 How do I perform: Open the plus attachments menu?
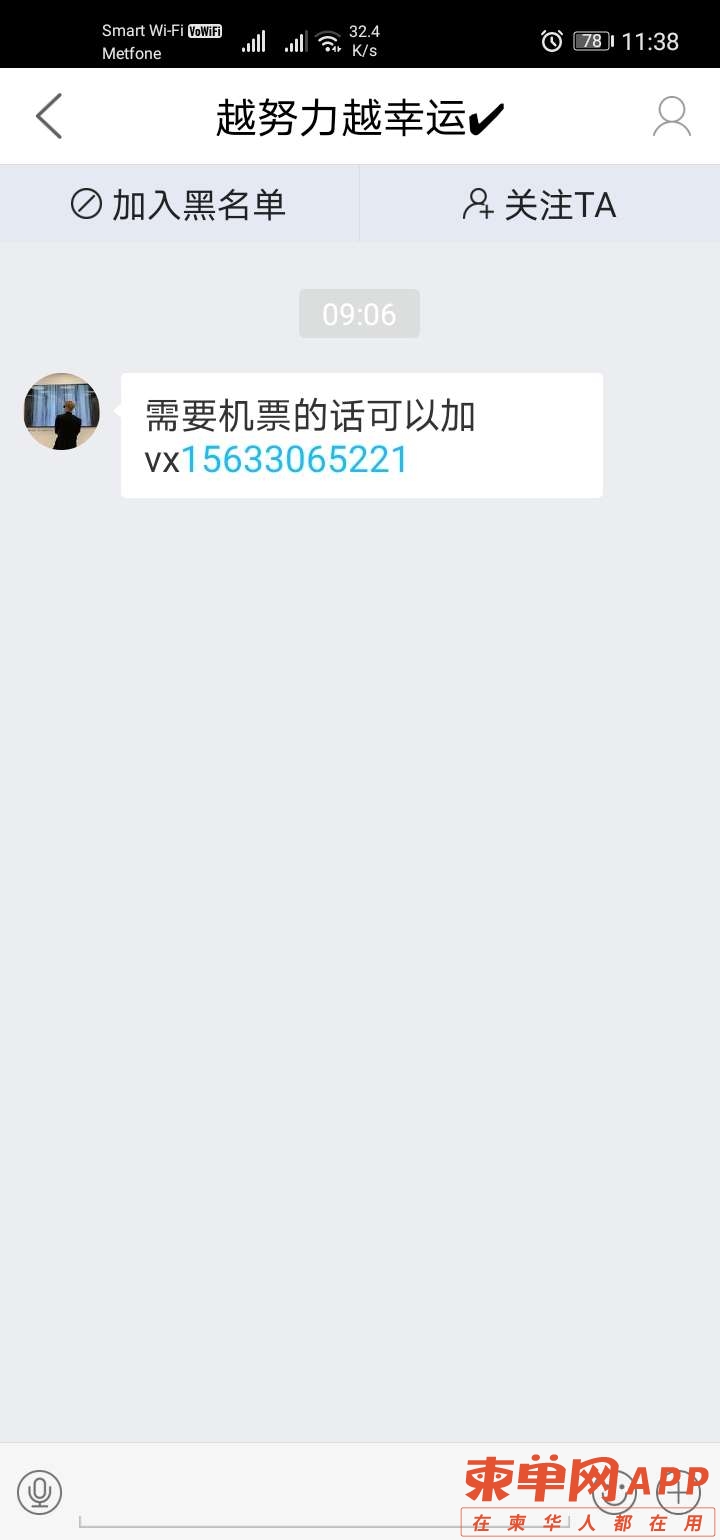(678, 1492)
